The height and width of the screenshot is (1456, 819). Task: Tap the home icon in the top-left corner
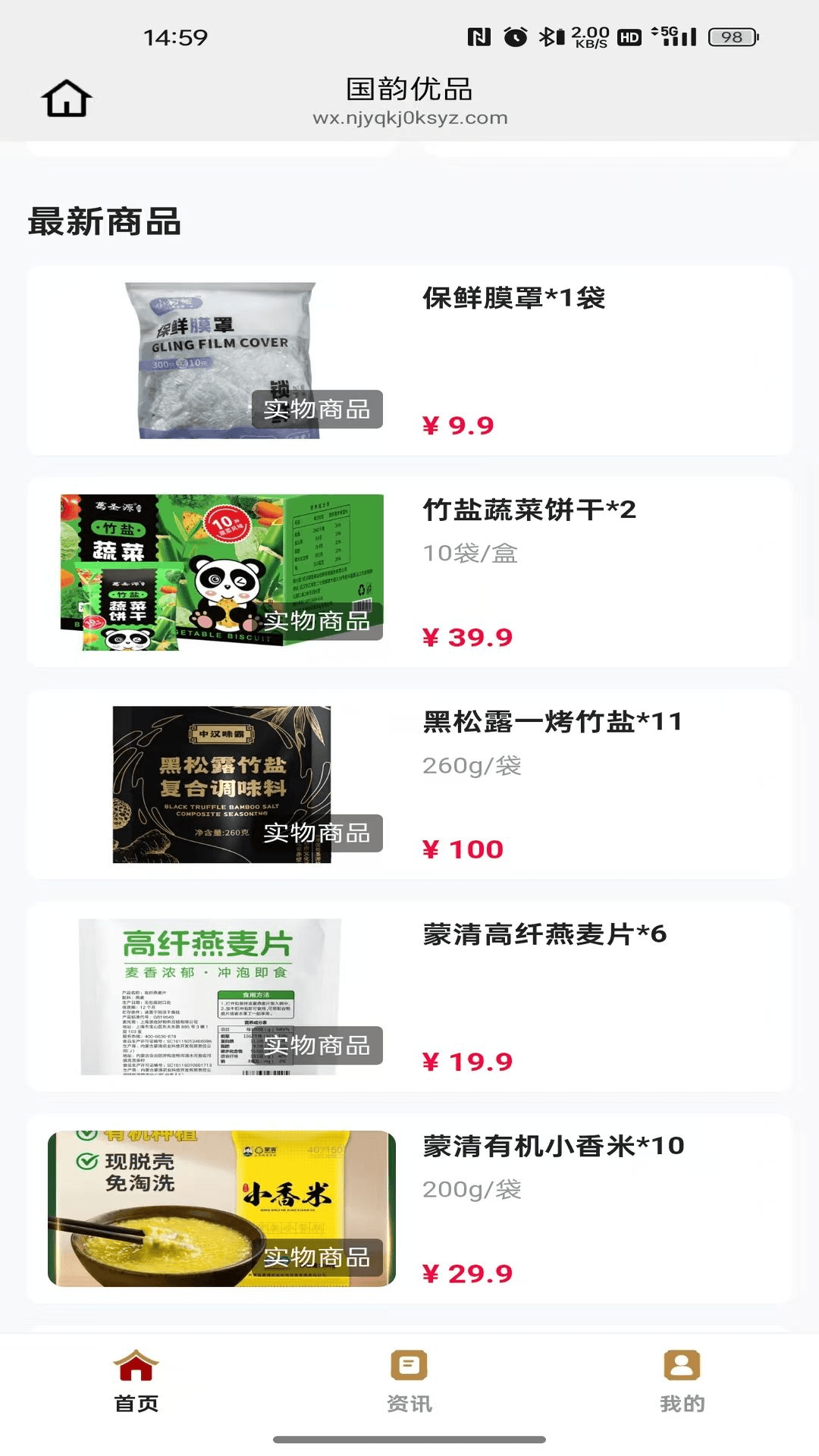click(x=67, y=97)
